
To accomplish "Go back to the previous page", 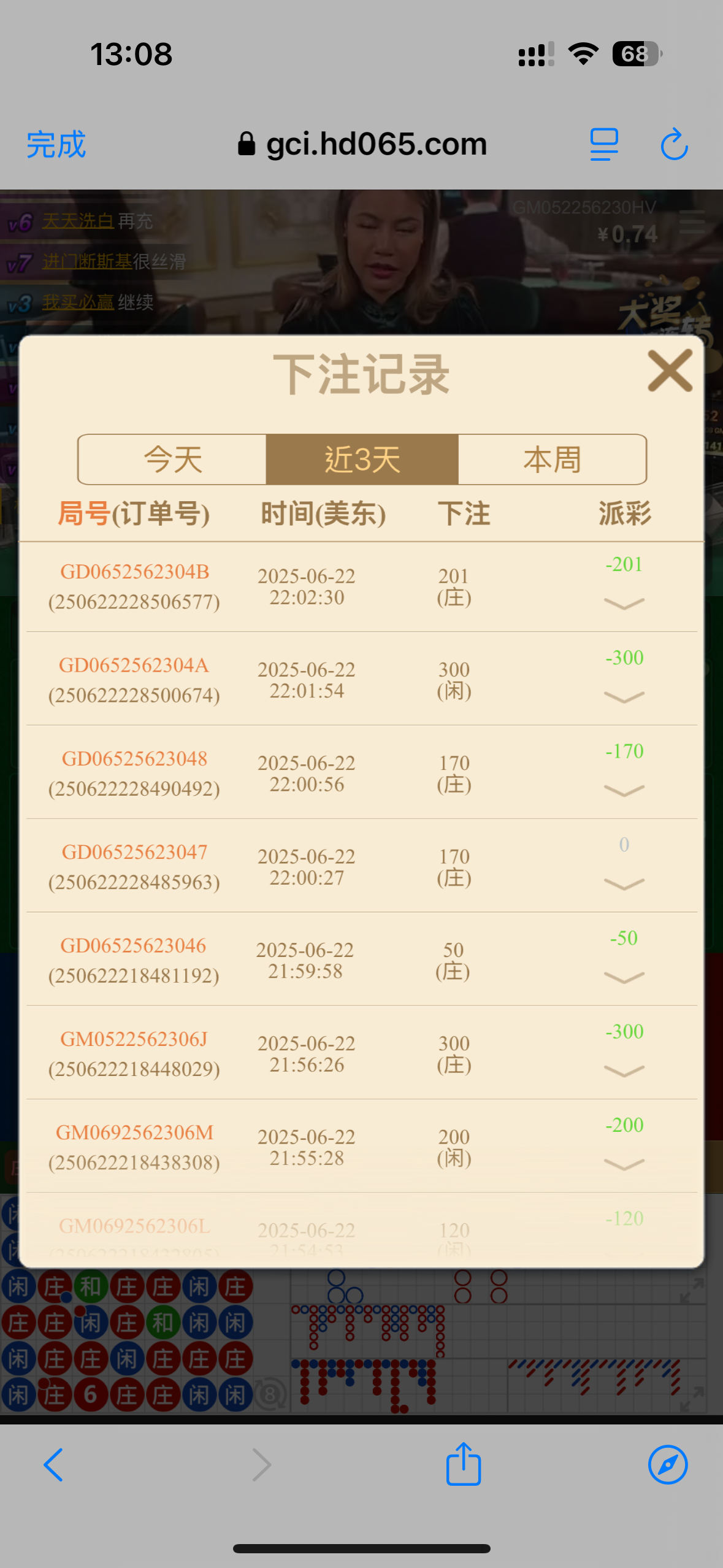I will click(x=54, y=1465).
